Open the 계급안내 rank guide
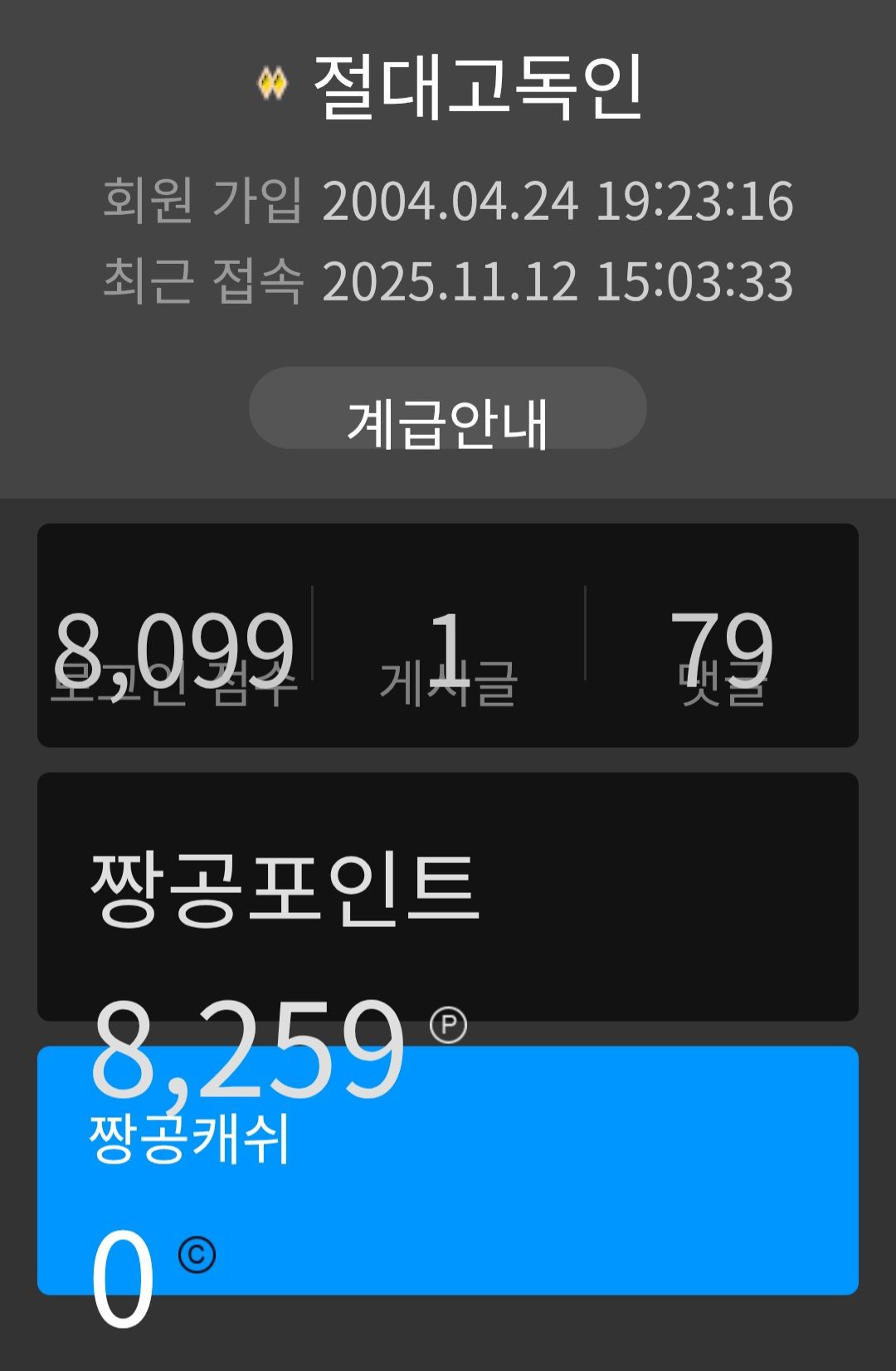Viewport: 896px width, 1371px height. pyautogui.click(x=448, y=408)
